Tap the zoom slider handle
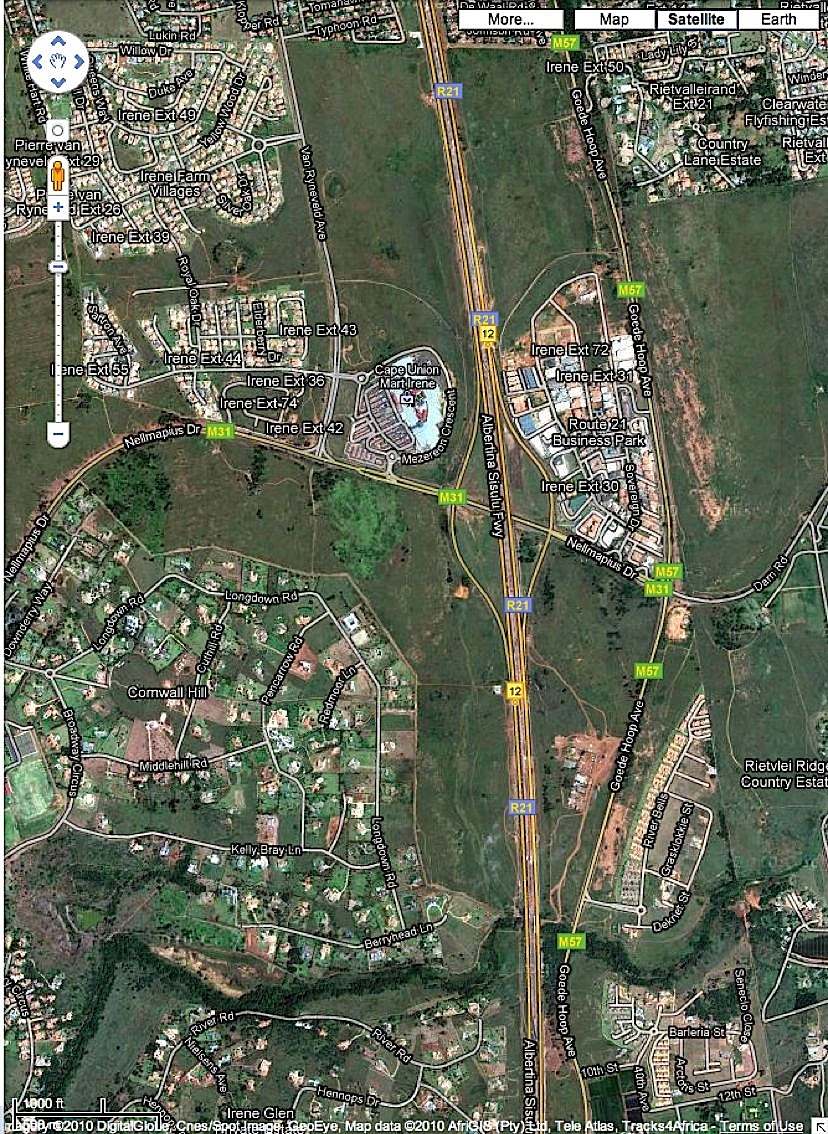828x1134 pixels. coord(58,266)
